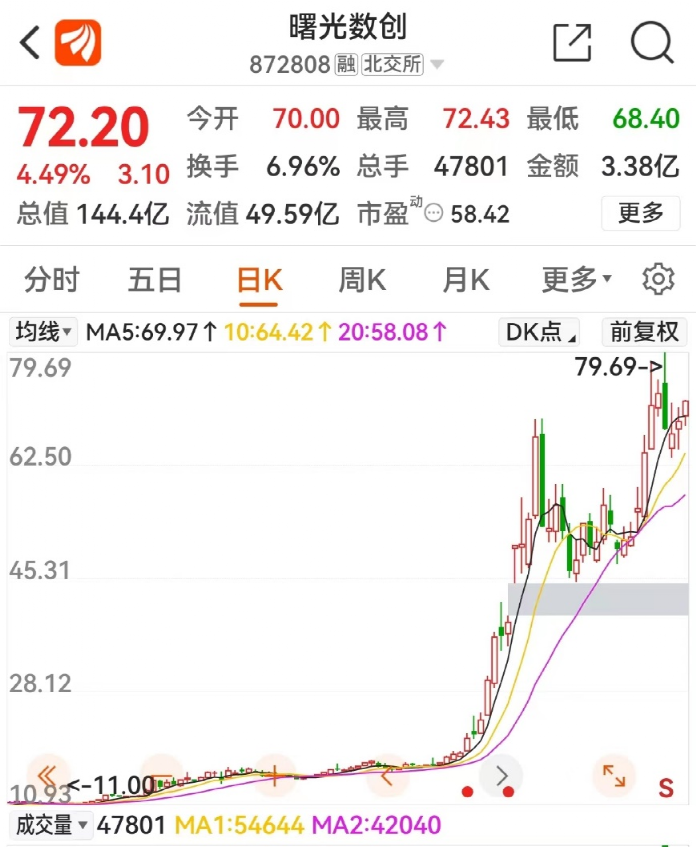Go back from the stock page

click(30, 43)
